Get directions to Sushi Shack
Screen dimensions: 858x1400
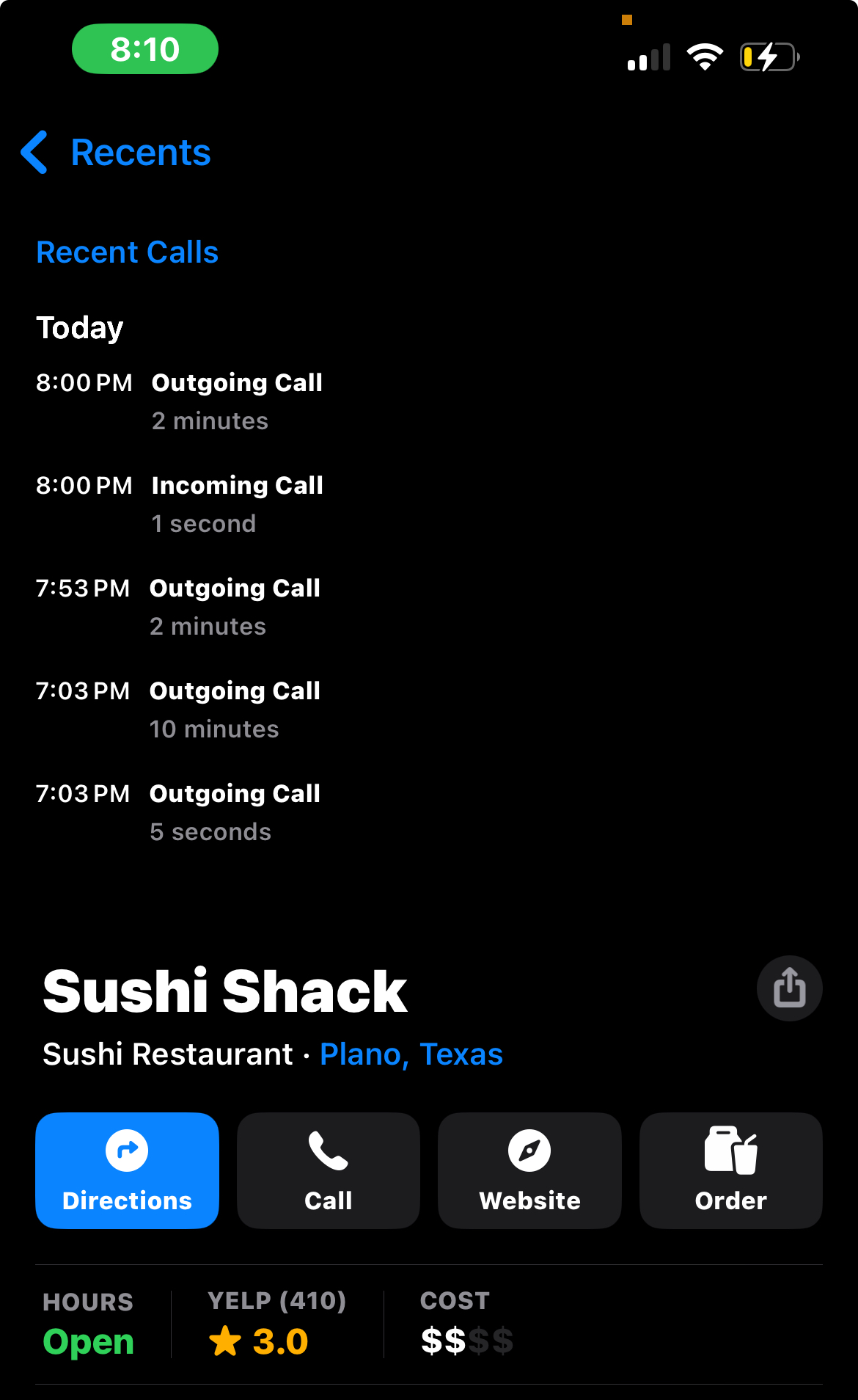tap(127, 1170)
